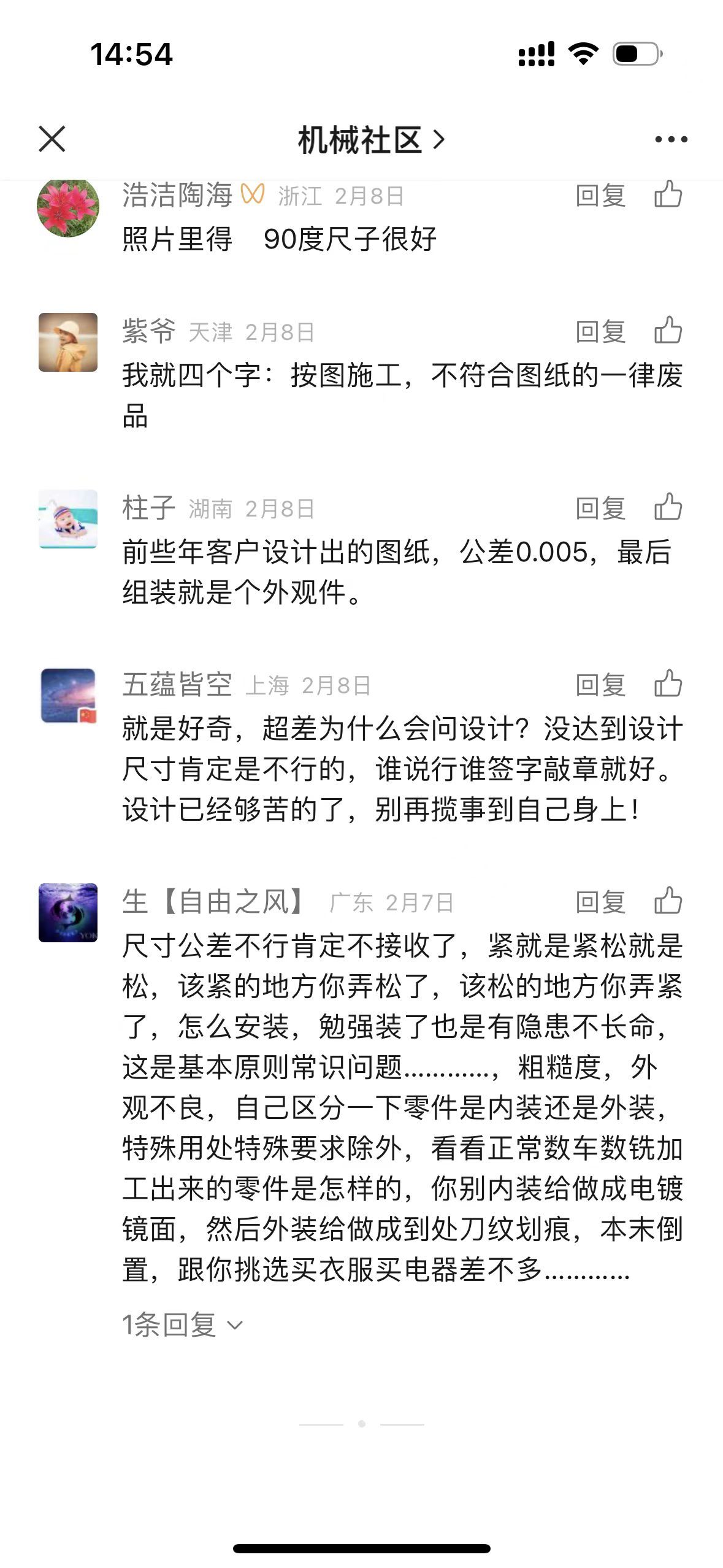Open 紫爷's profile avatar
The width and height of the screenshot is (723, 1568).
68,342
